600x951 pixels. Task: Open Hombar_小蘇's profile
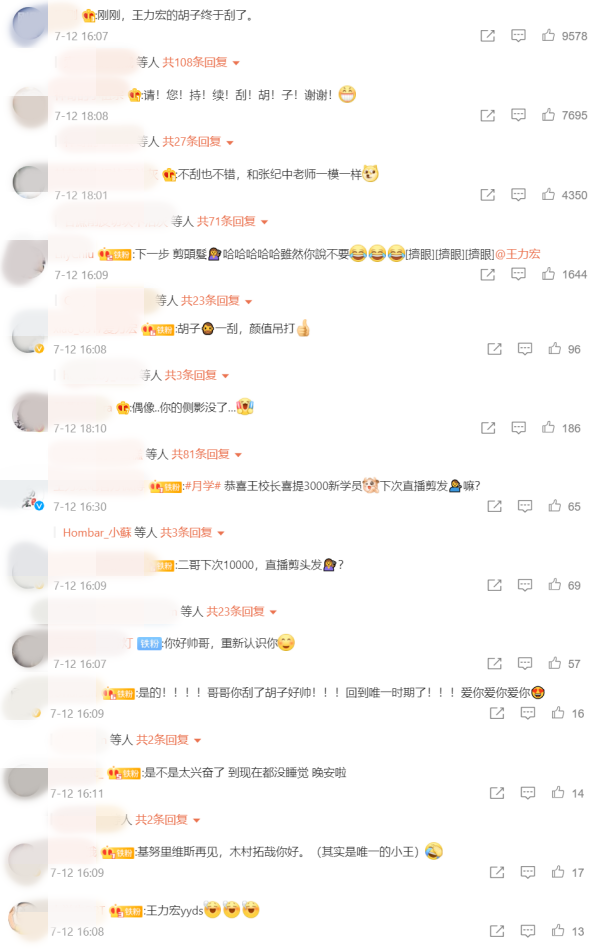click(x=96, y=533)
